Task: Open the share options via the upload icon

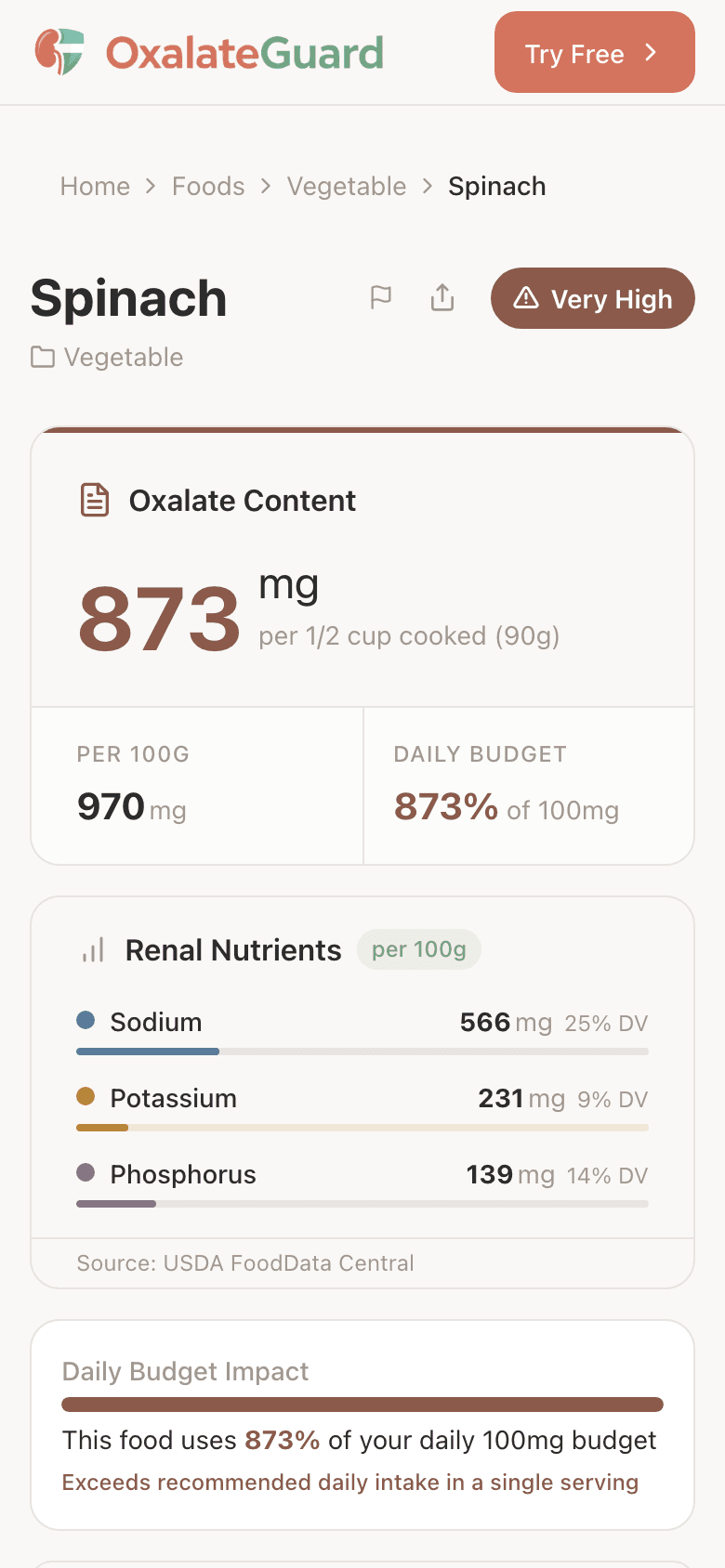Action: (x=442, y=298)
